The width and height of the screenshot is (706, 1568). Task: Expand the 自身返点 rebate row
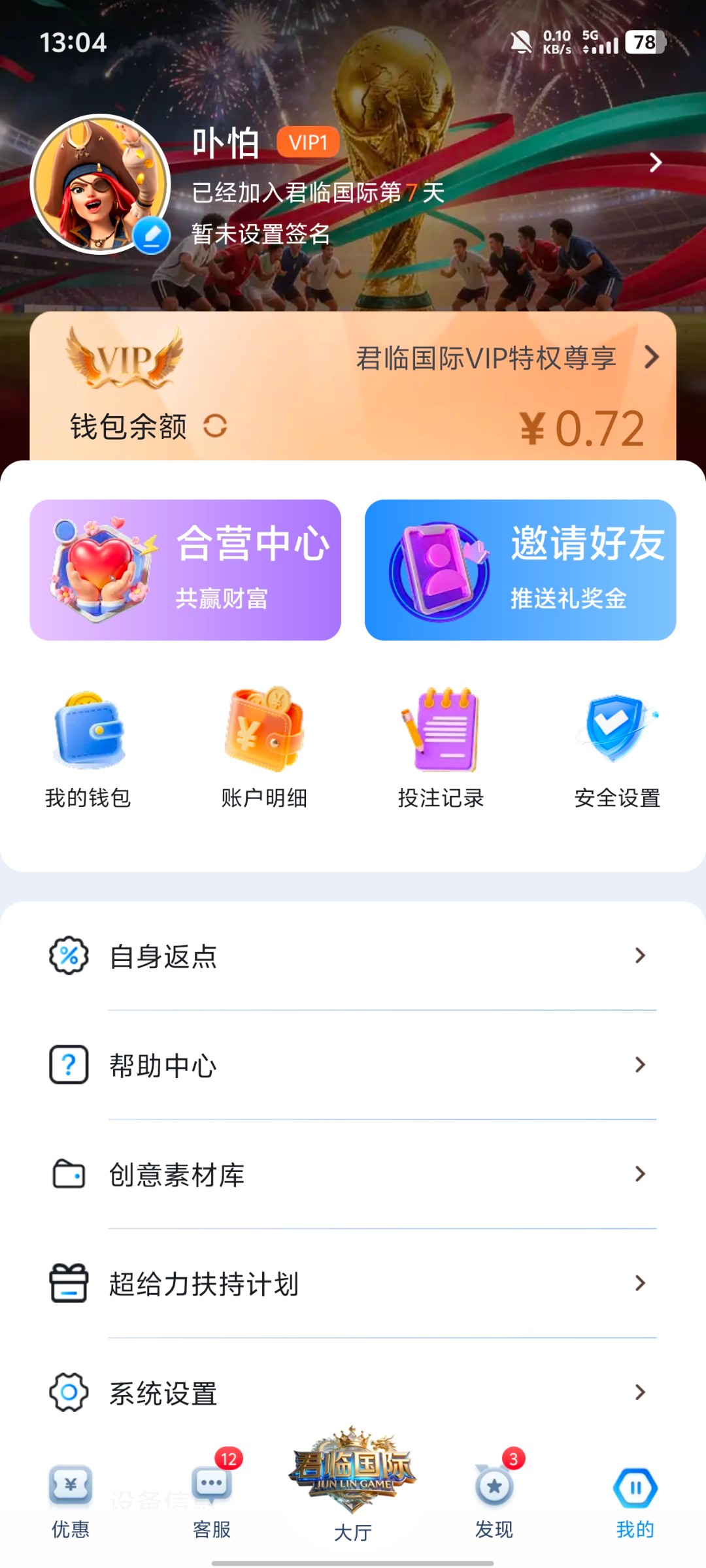(x=353, y=956)
